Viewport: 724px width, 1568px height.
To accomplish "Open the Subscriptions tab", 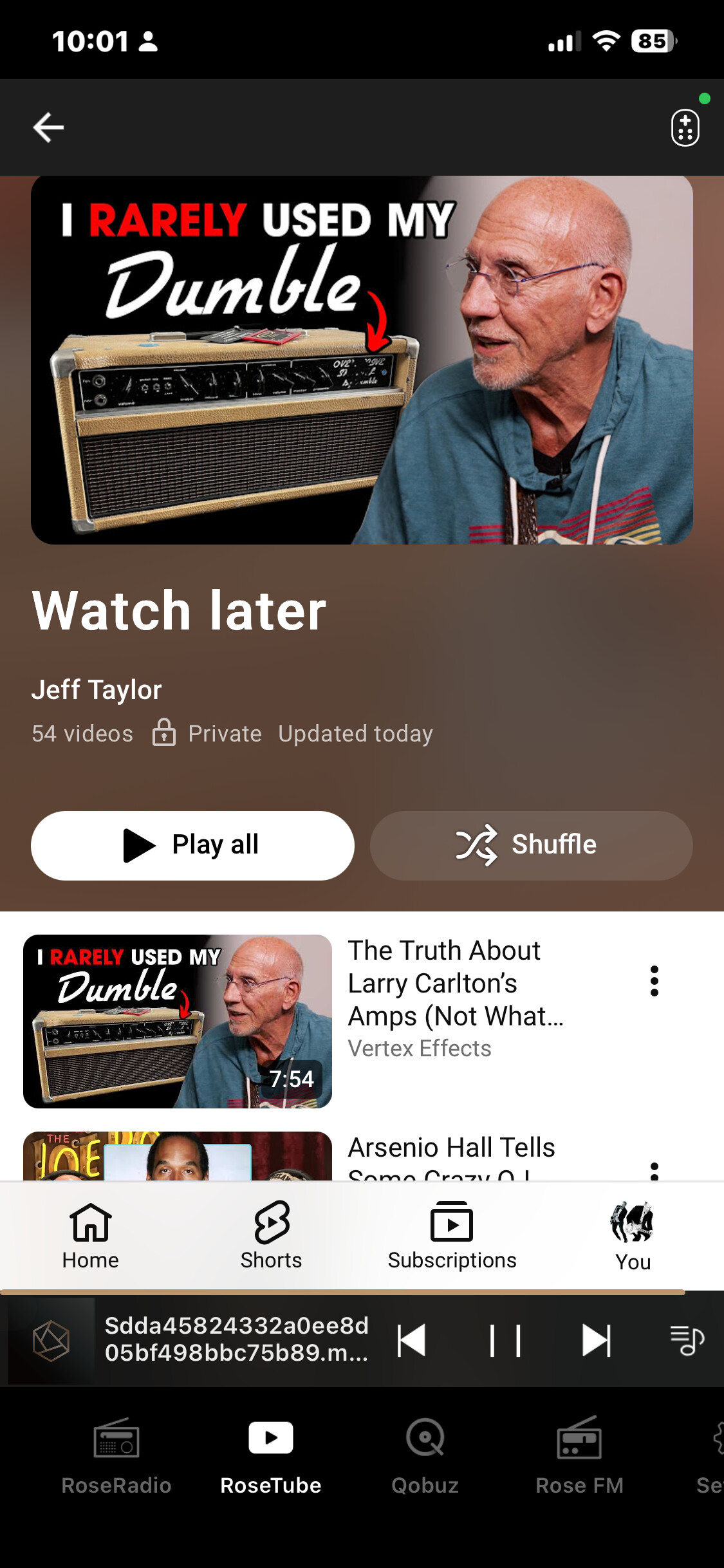I will click(452, 1236).
